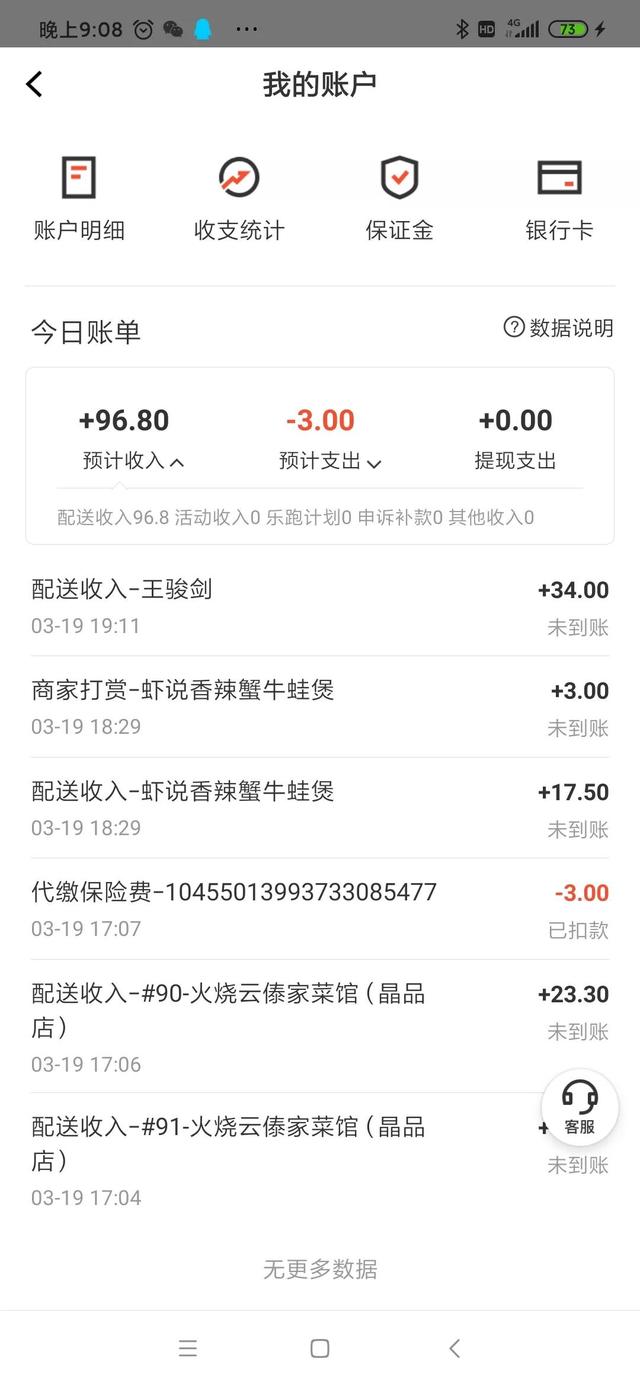Image resolution: width=640 pixels, height=1387 pixels.
Task: Expand the 预计支出 breakdown
Action: click(x=330, y=461)
